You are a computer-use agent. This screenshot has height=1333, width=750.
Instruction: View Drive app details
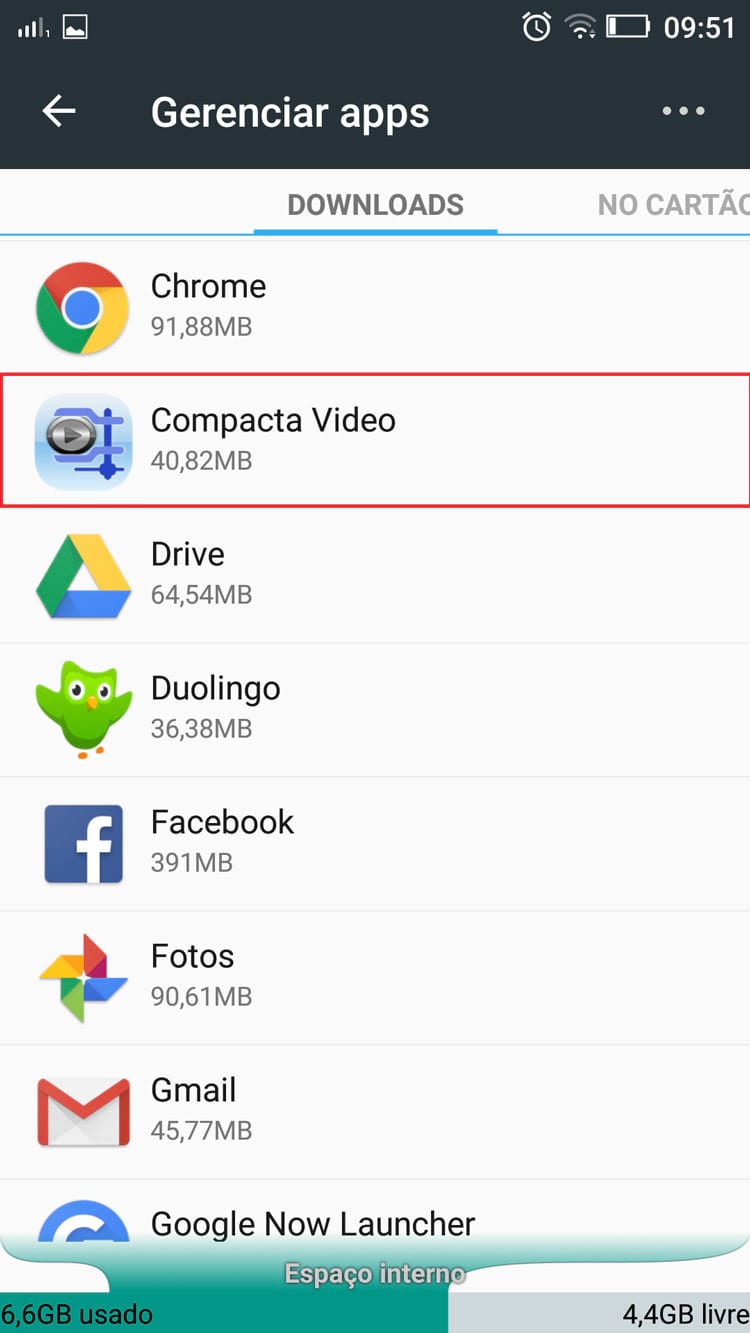tap(375, 574)
